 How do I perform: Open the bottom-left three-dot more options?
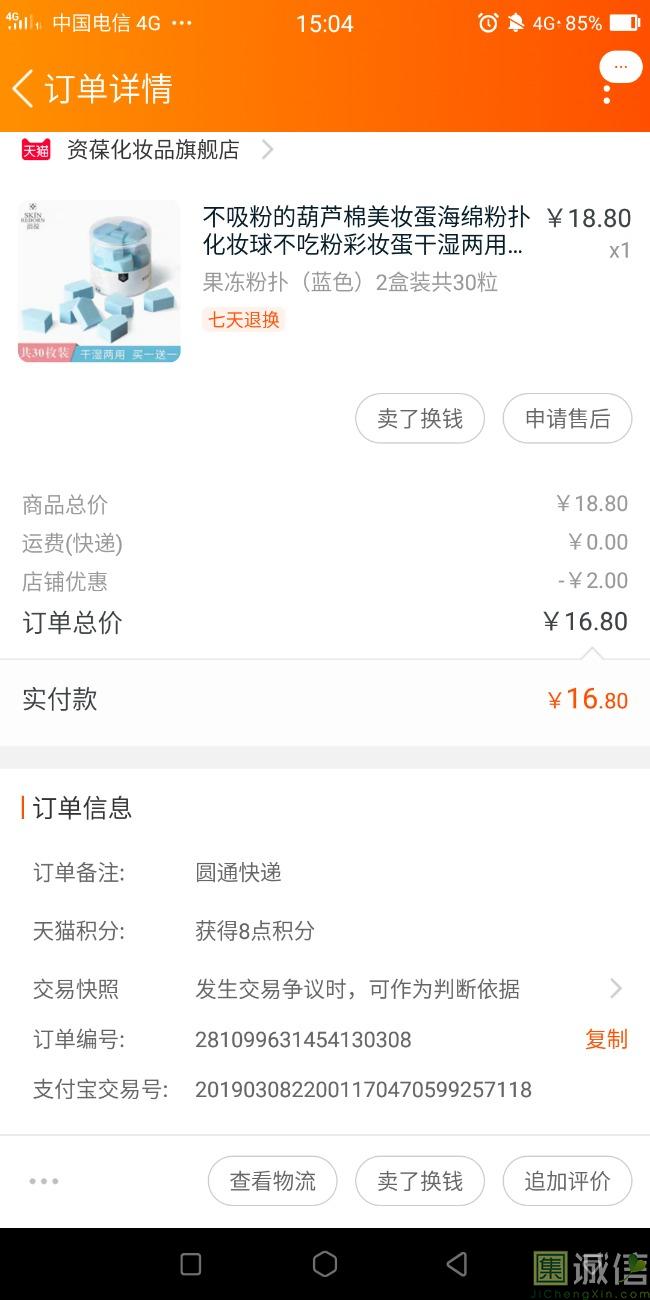(44, 1181)
